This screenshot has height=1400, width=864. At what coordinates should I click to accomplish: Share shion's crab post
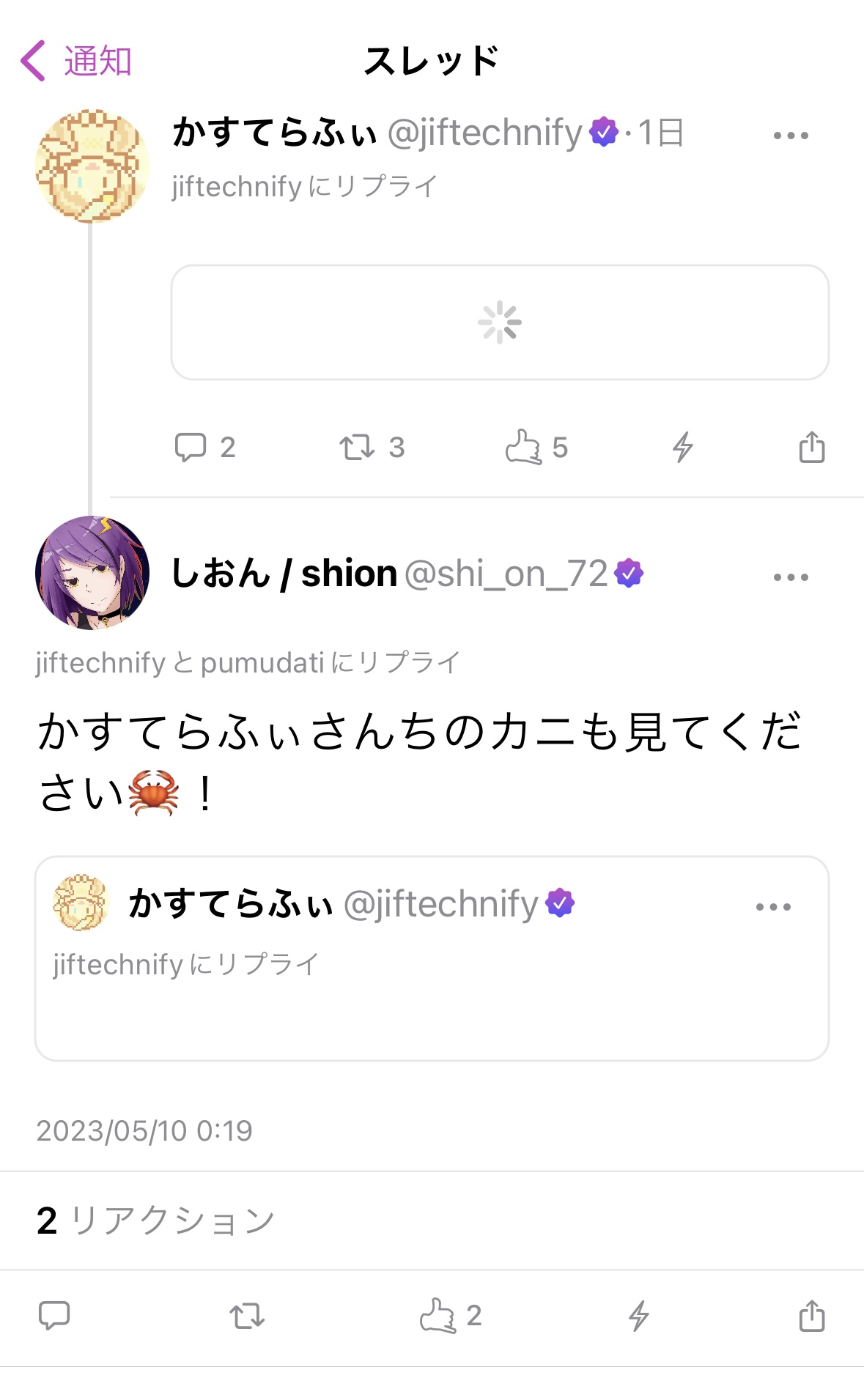(x=811, y=1316)
